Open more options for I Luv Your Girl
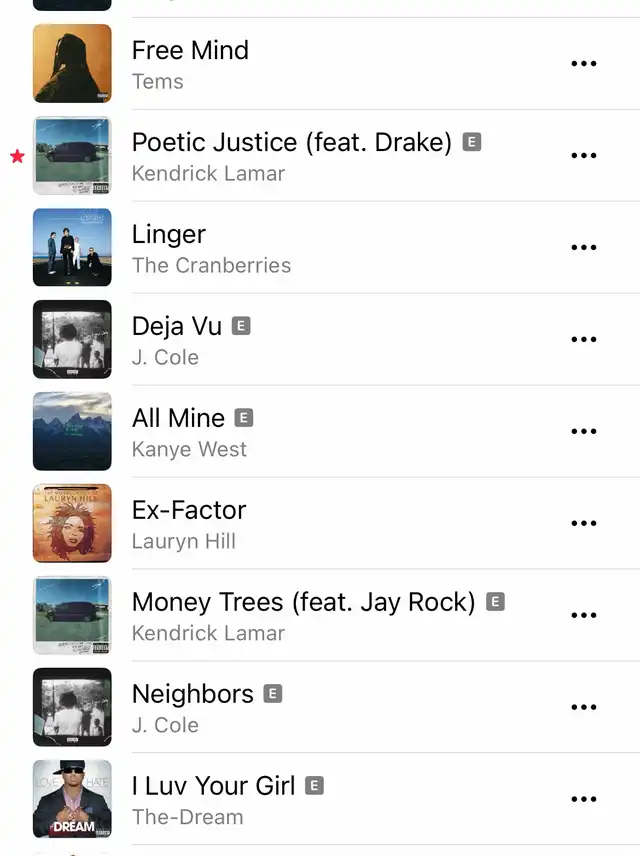 [583, 800]
